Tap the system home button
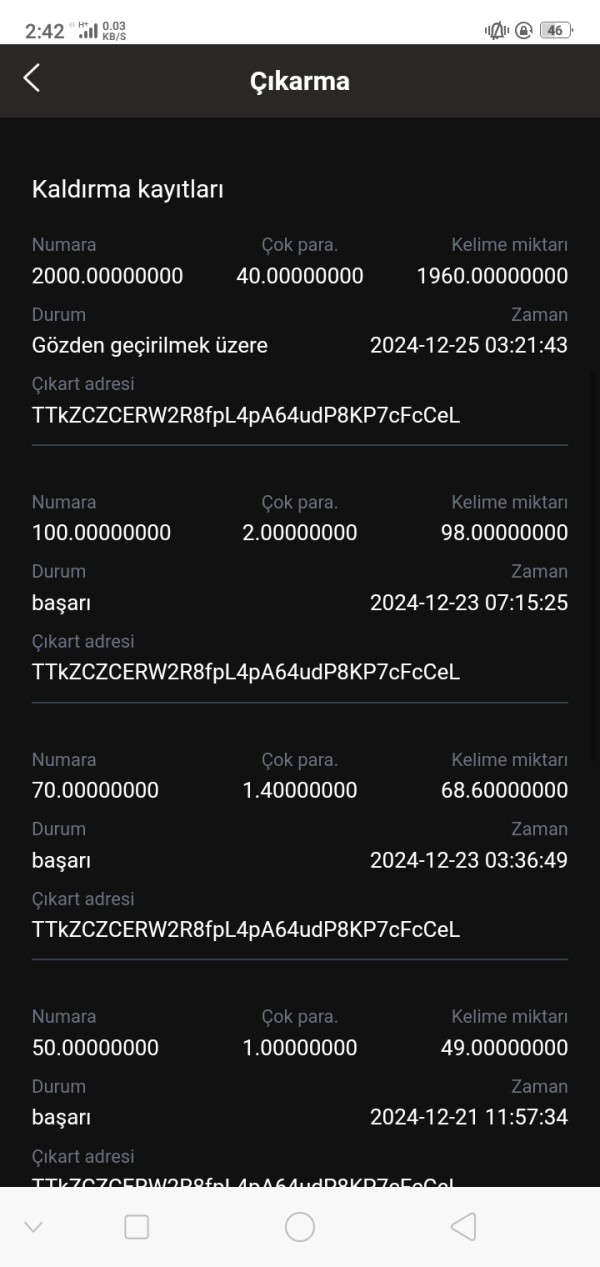Viewport: 600px width, 1267px height. point(300,1227)
